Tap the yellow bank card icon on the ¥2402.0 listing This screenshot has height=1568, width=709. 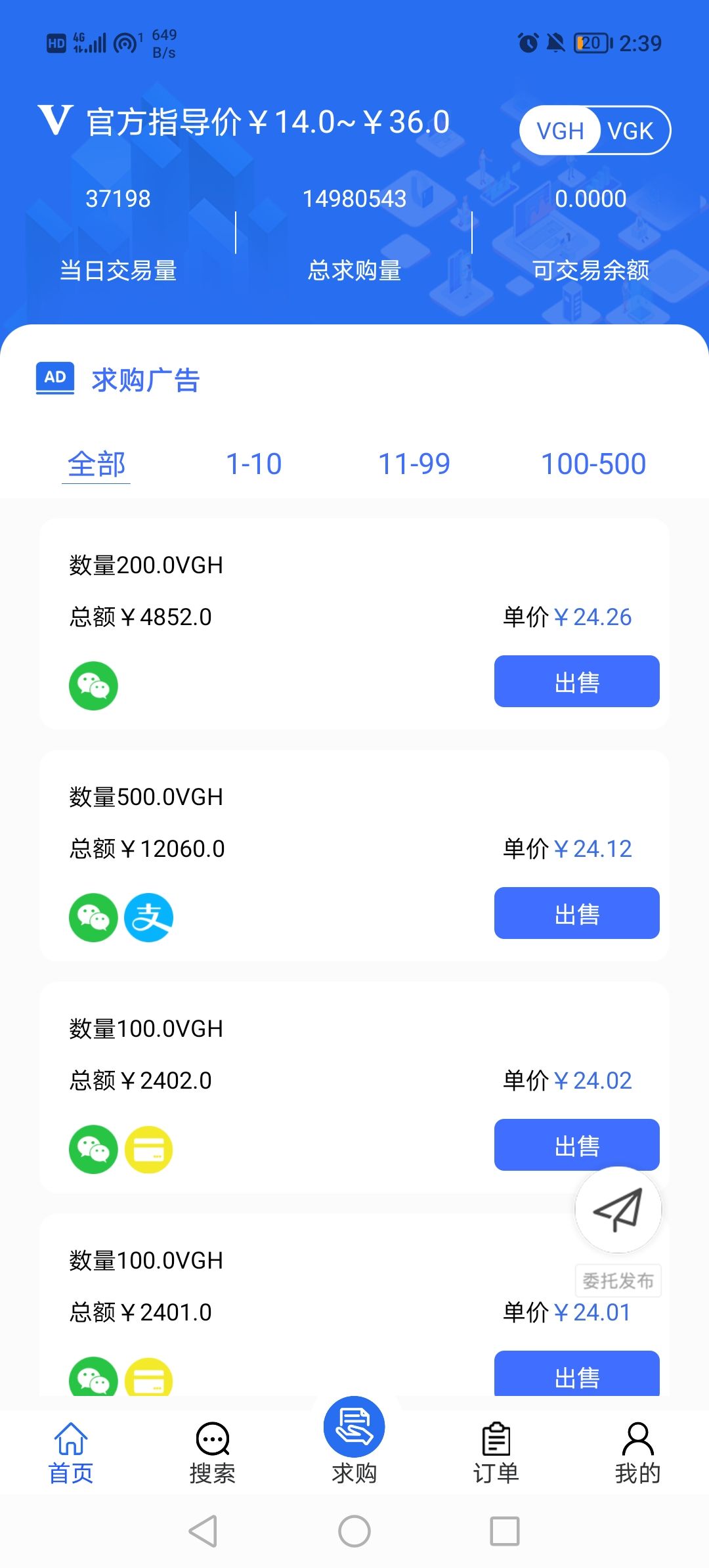(149, 1149)
